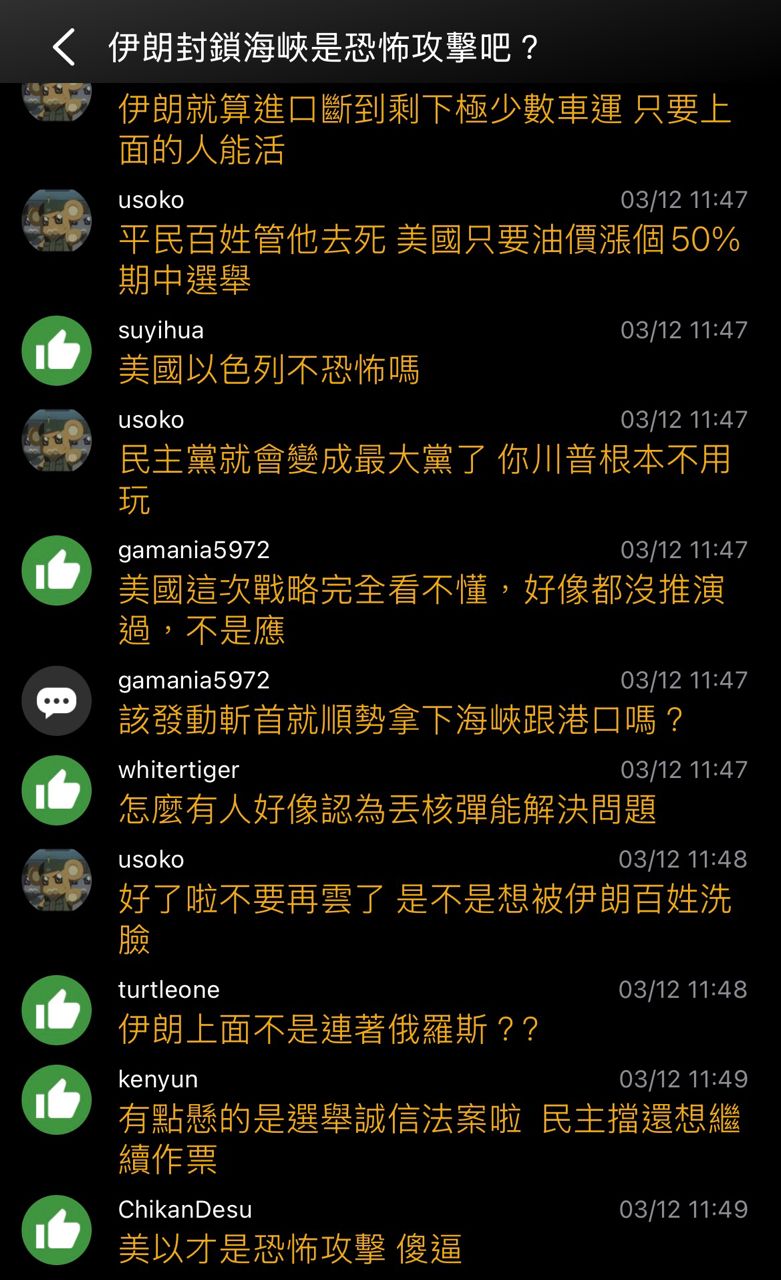
Task: Open ChikanDesu's comment
Action: pyautogui.click(x=290, y=1249)
